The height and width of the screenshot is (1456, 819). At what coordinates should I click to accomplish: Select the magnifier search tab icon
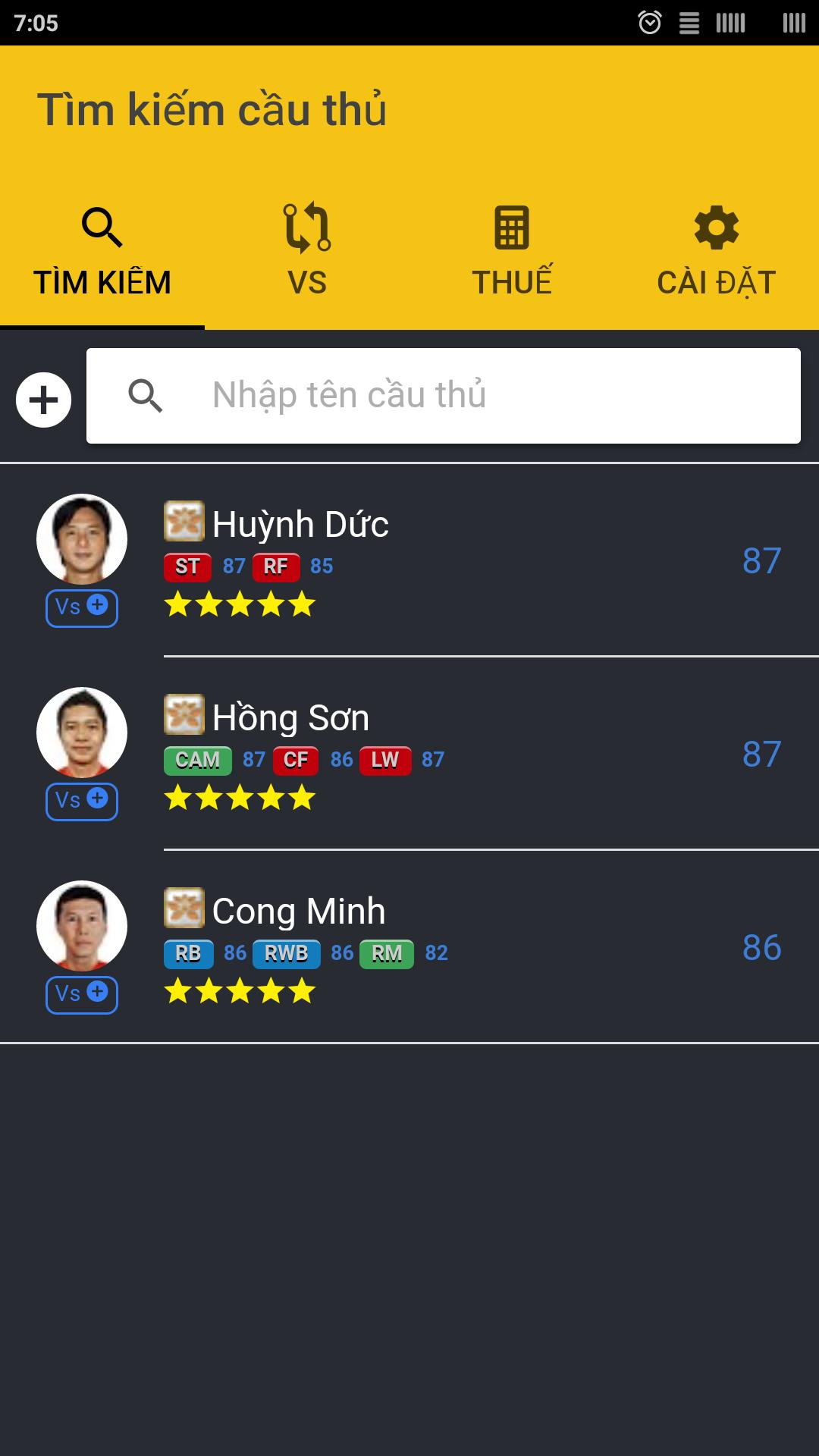[x=101, y=227]
